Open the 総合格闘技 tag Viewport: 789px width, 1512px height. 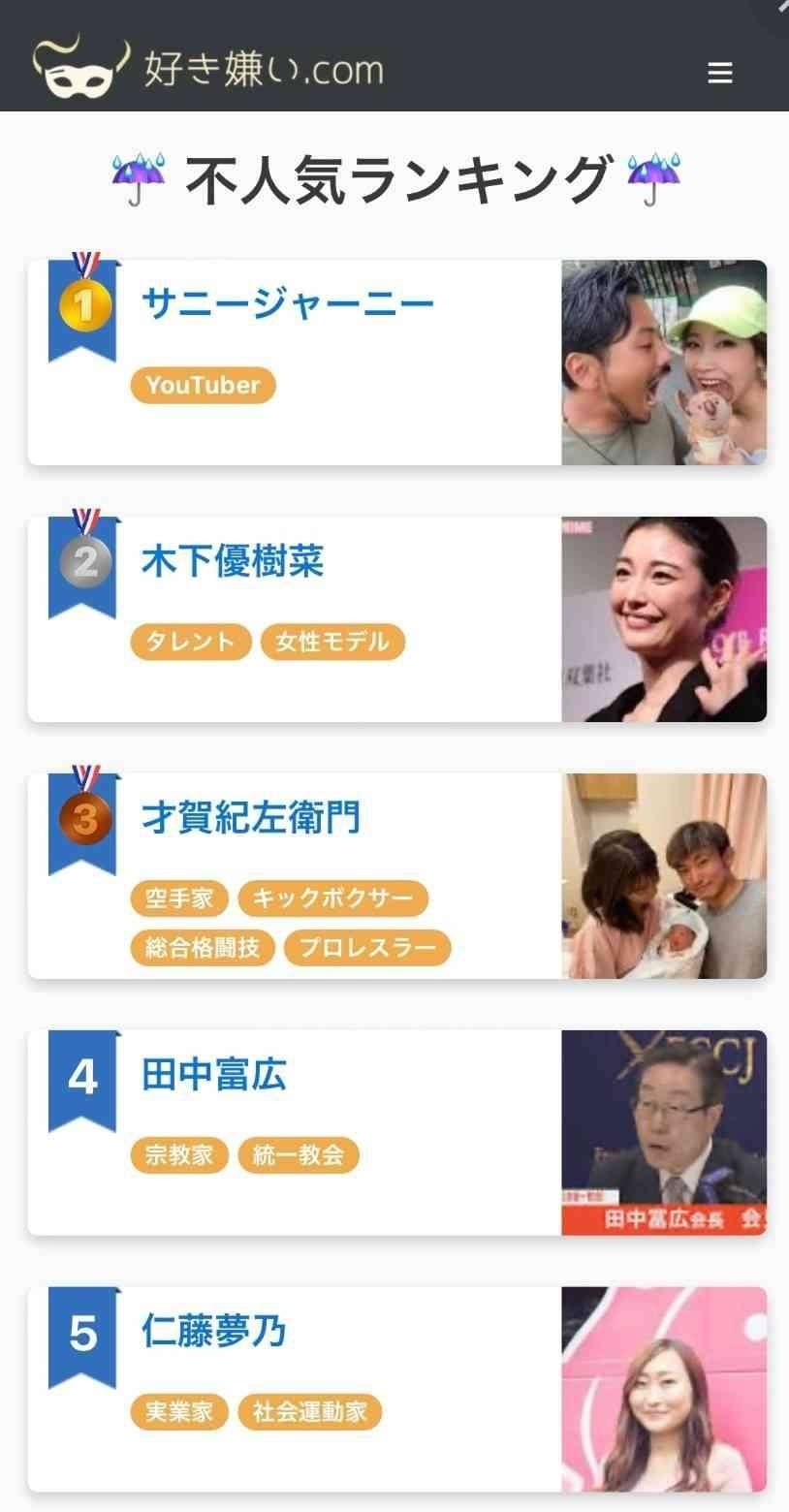click(203, 947)
